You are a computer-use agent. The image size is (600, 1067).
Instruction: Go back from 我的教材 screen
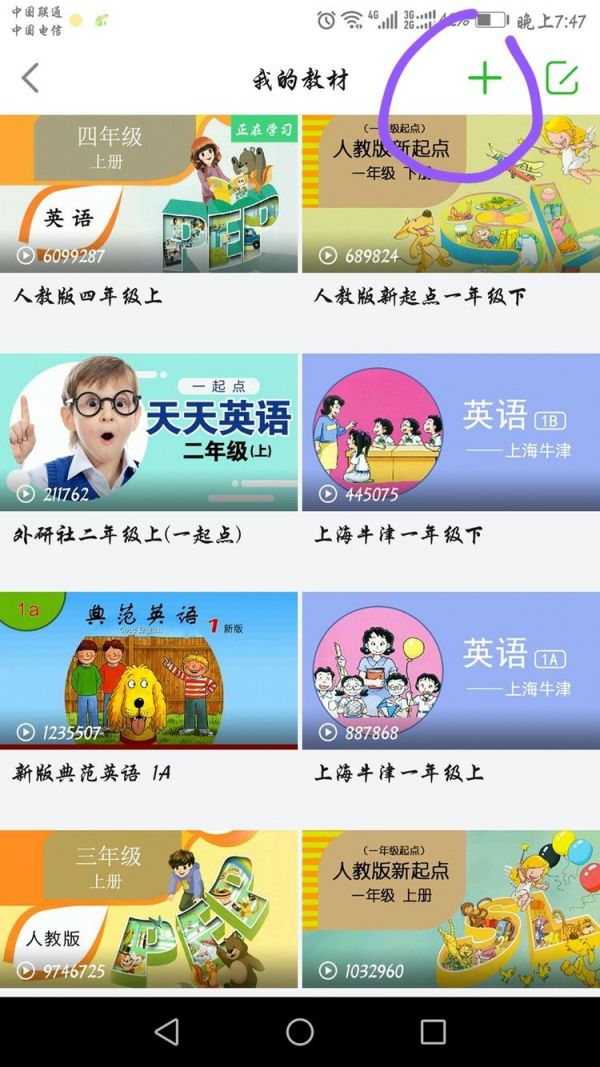coord(31,78)
